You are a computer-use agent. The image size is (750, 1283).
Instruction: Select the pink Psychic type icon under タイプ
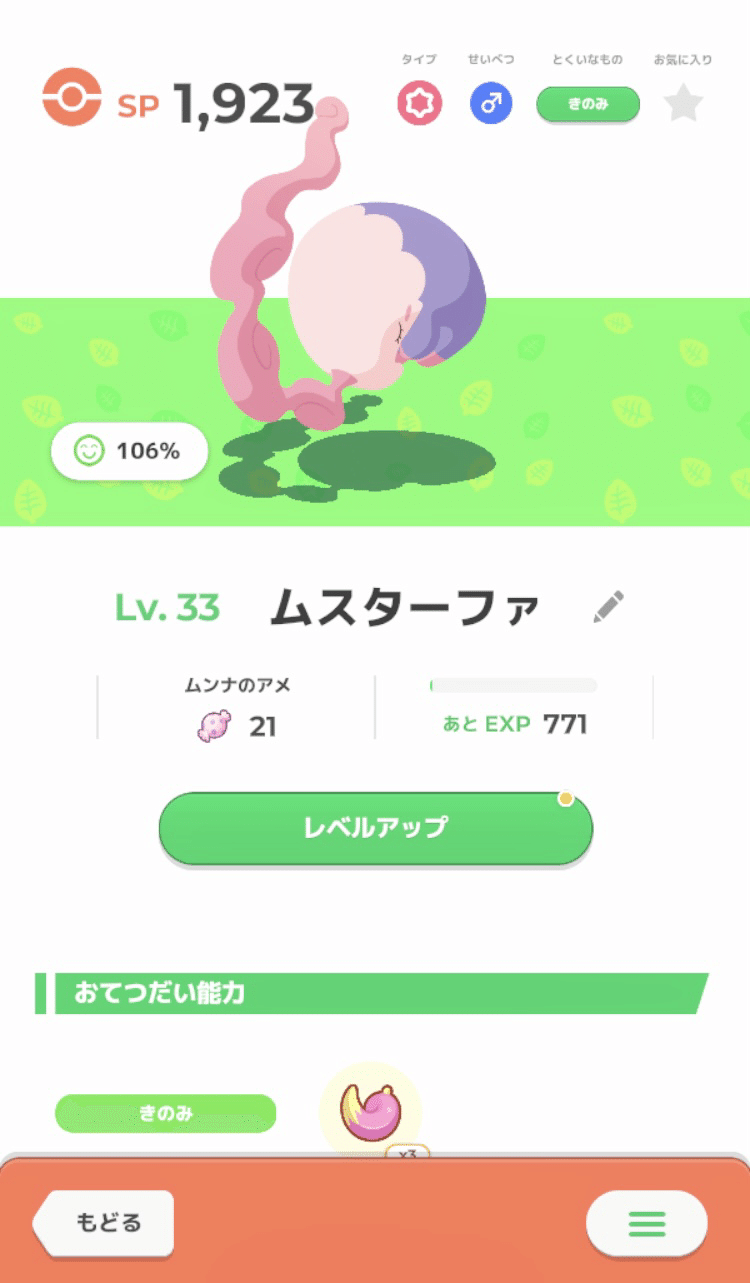click(419, 104)
